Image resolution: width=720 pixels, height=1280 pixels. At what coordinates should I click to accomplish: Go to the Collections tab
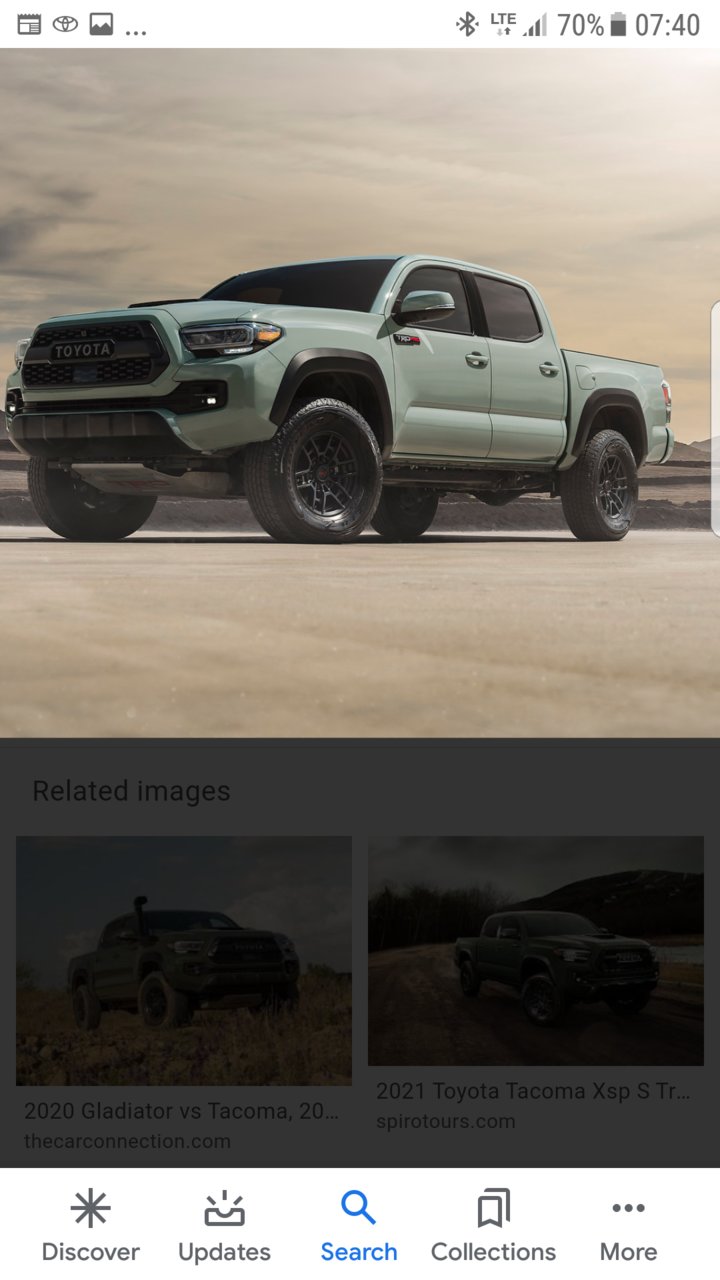(x=493, y=1226)
